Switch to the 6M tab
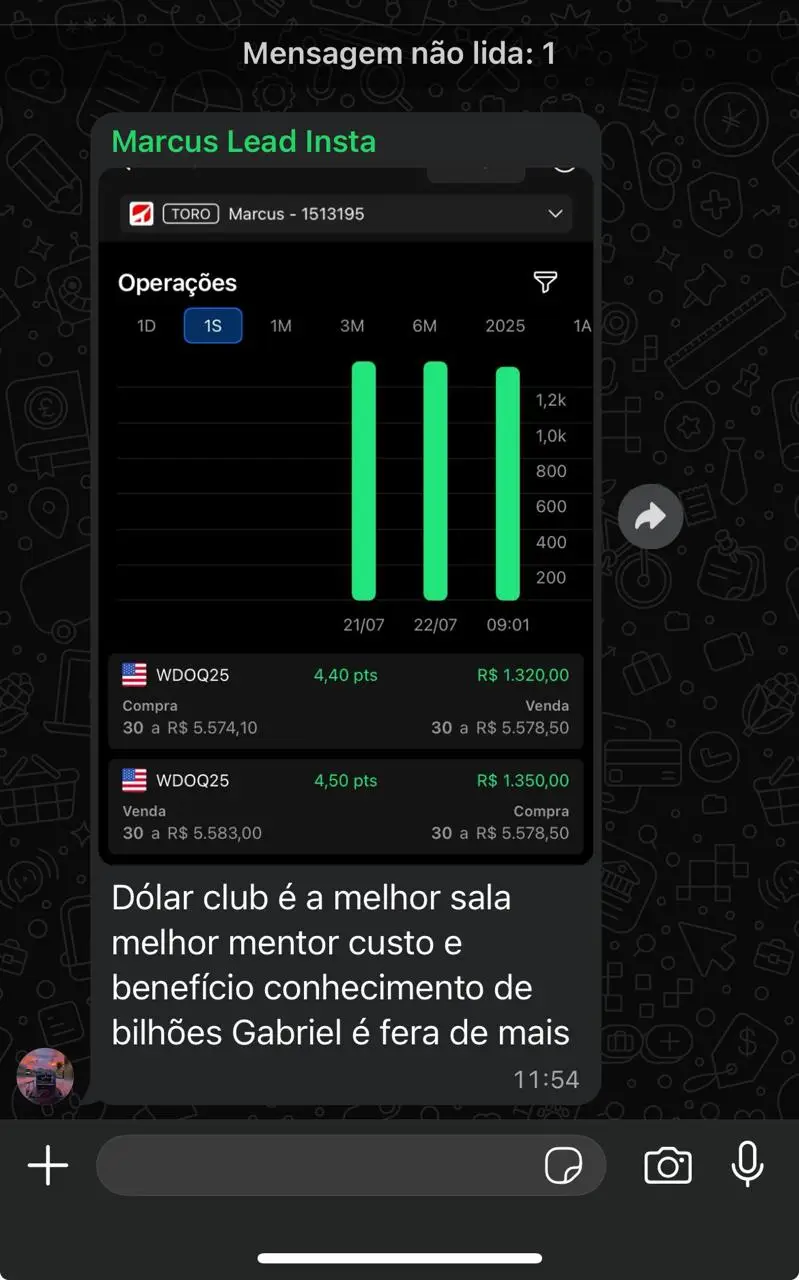 coord(424,325)
